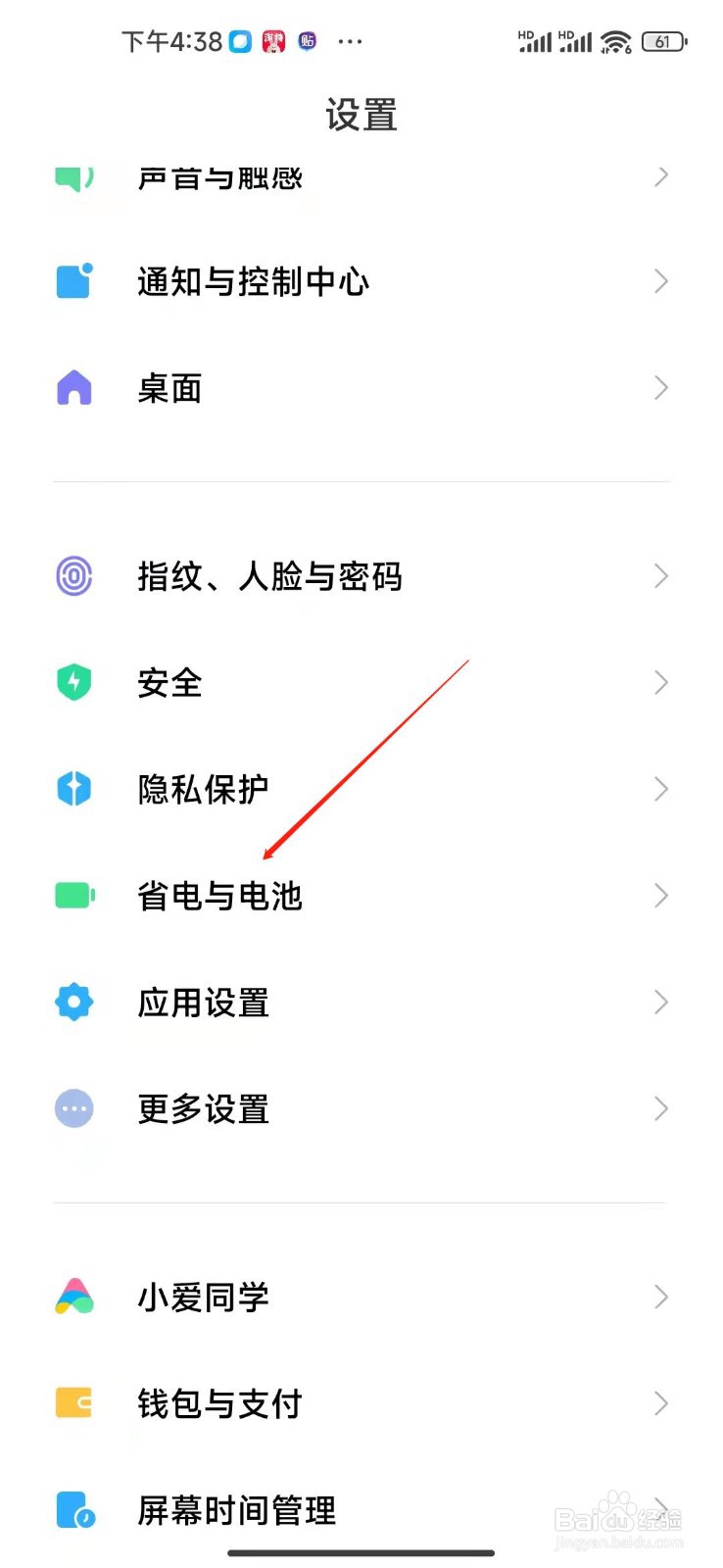Open the 应用设置 settings entry
Screen dimensions: 723x1568
(x=362, y=1002)
